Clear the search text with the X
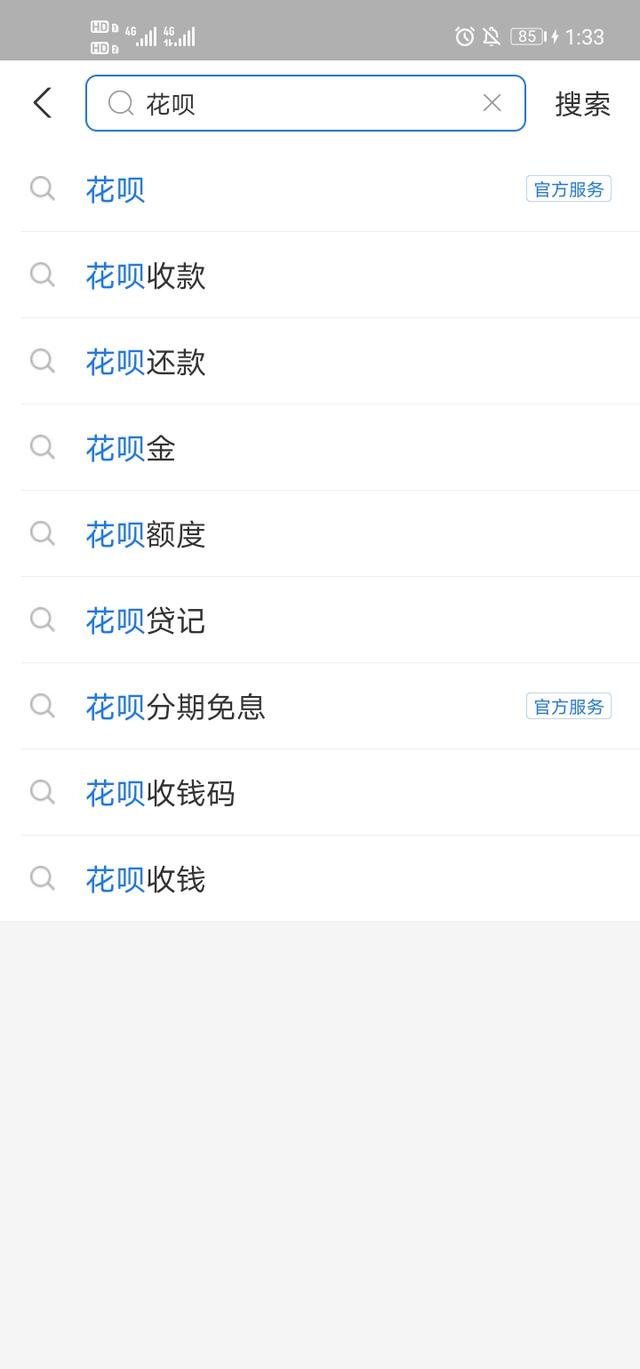The height and width of the screenshot is (1369, 640). pos(492,102)
